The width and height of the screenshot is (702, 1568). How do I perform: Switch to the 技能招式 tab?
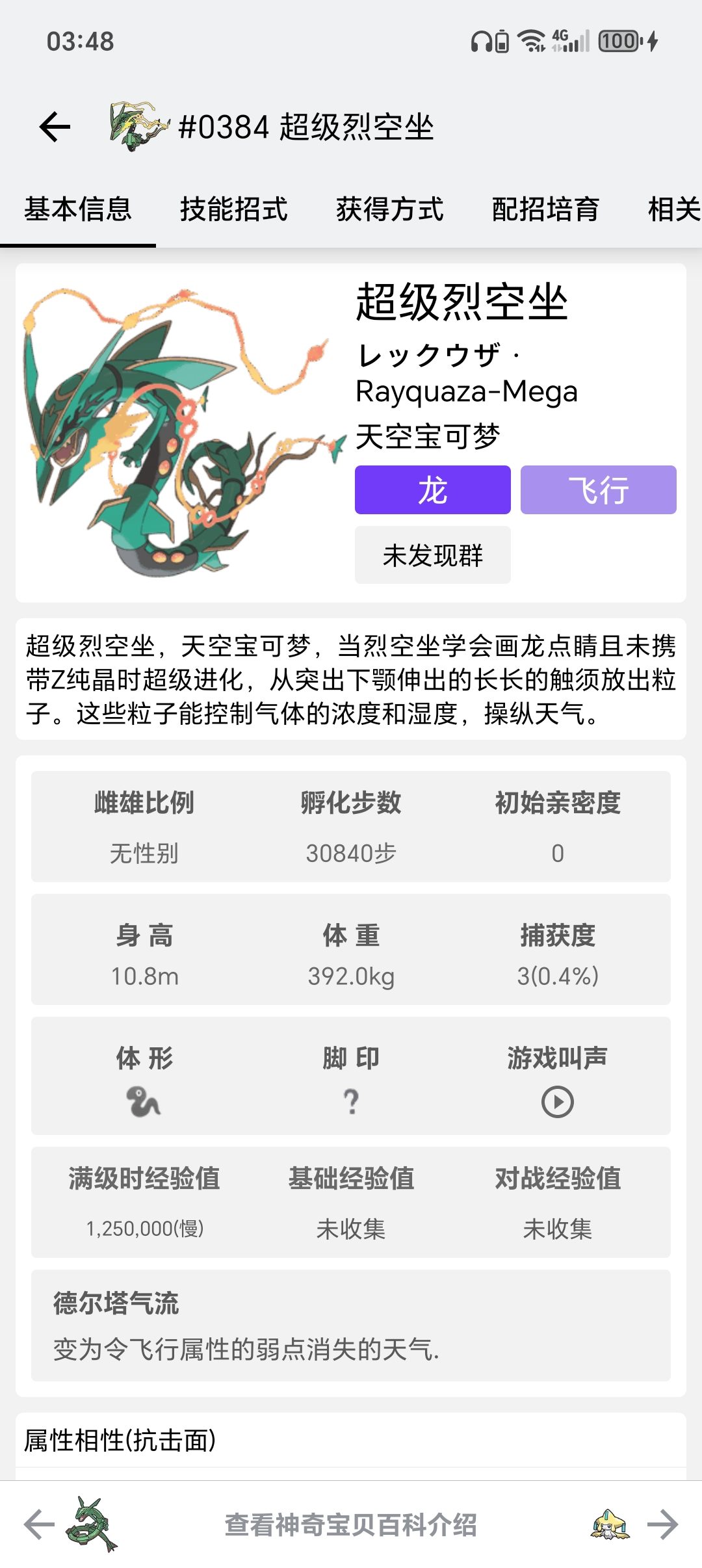click(233, 209)
